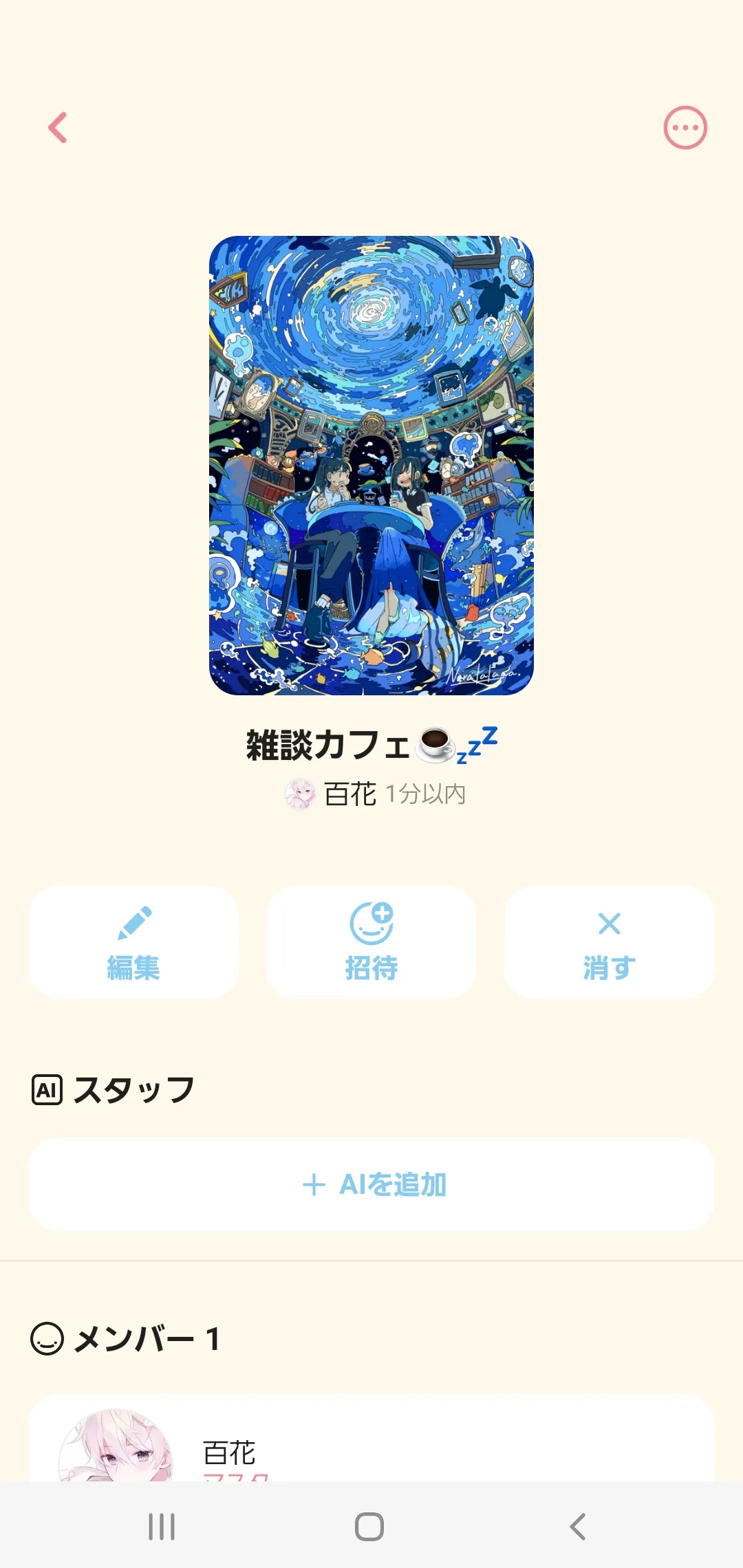The height and width of the screenshot is (1568, 743).
Task: Add an AI staff via AIを追加
Action: (371, 1184)
